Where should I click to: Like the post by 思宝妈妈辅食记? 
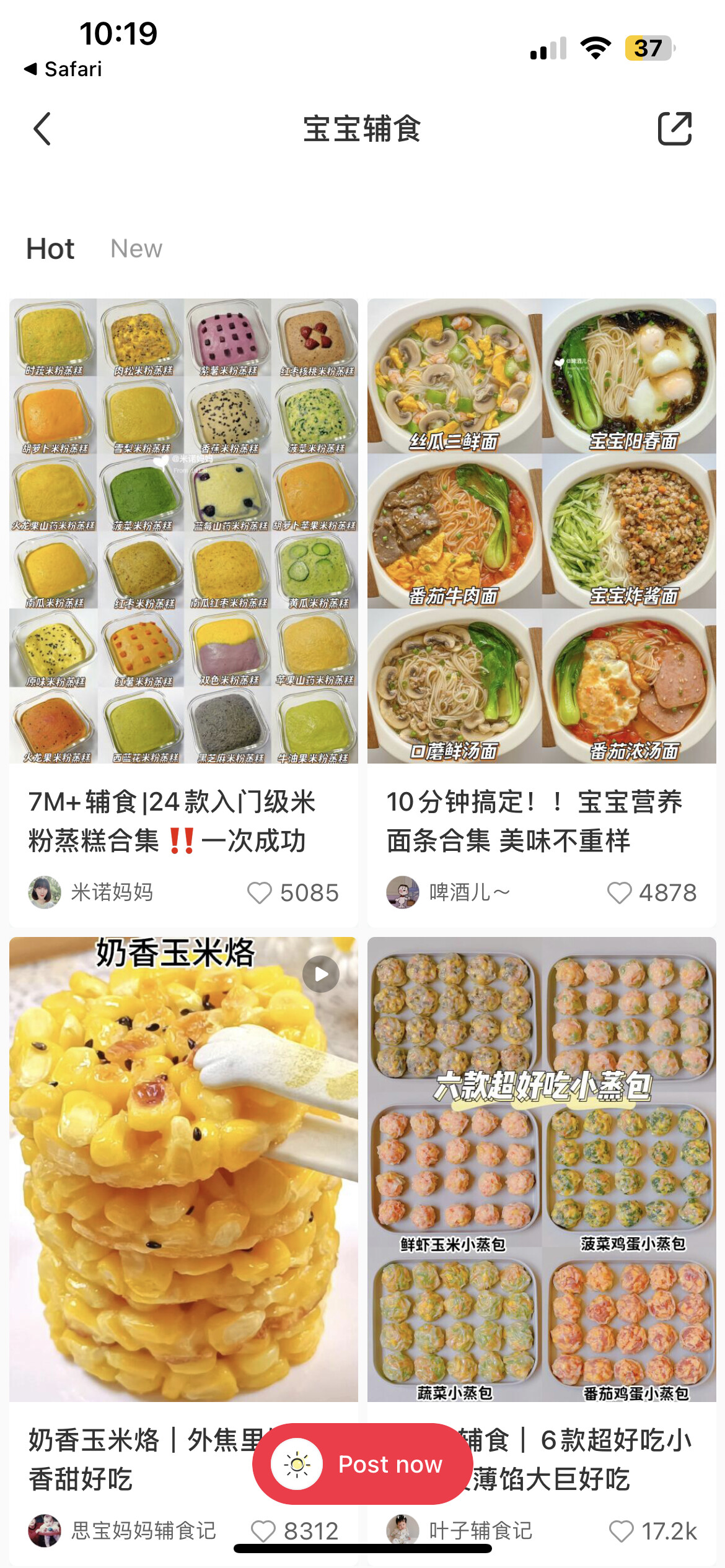click(x=263, y=1531)
